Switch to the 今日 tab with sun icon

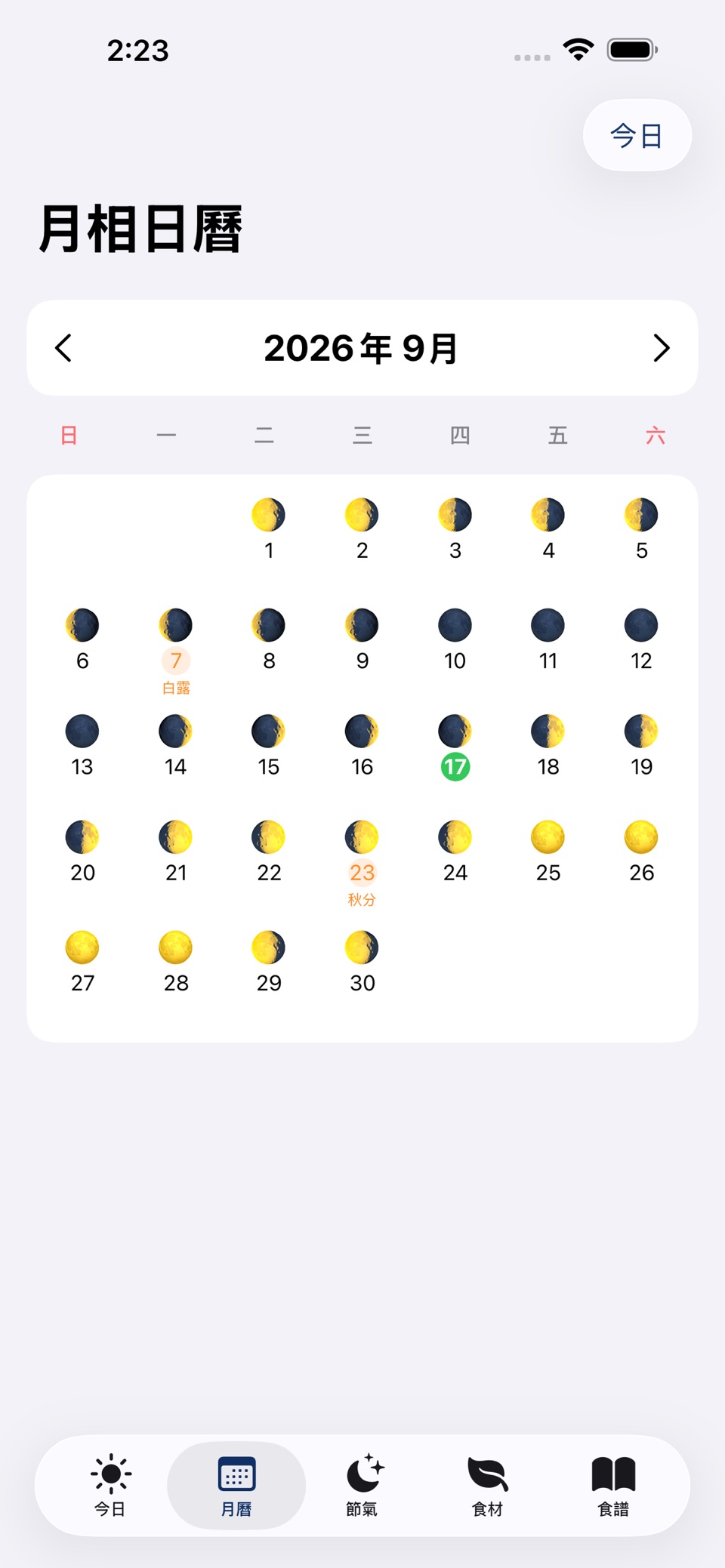[x=110, y=1485]
